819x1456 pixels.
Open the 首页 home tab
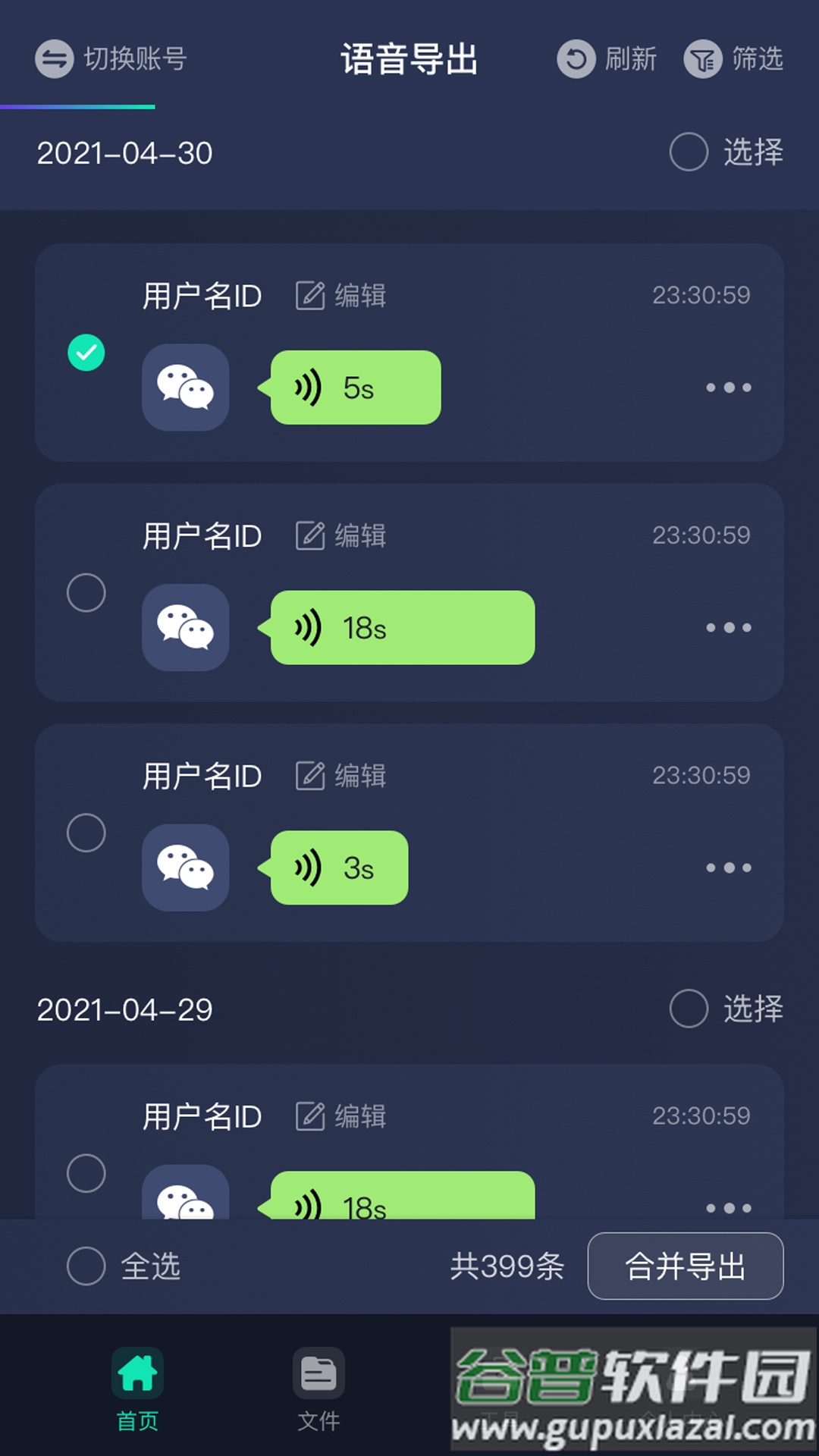tap(136, 1388)
